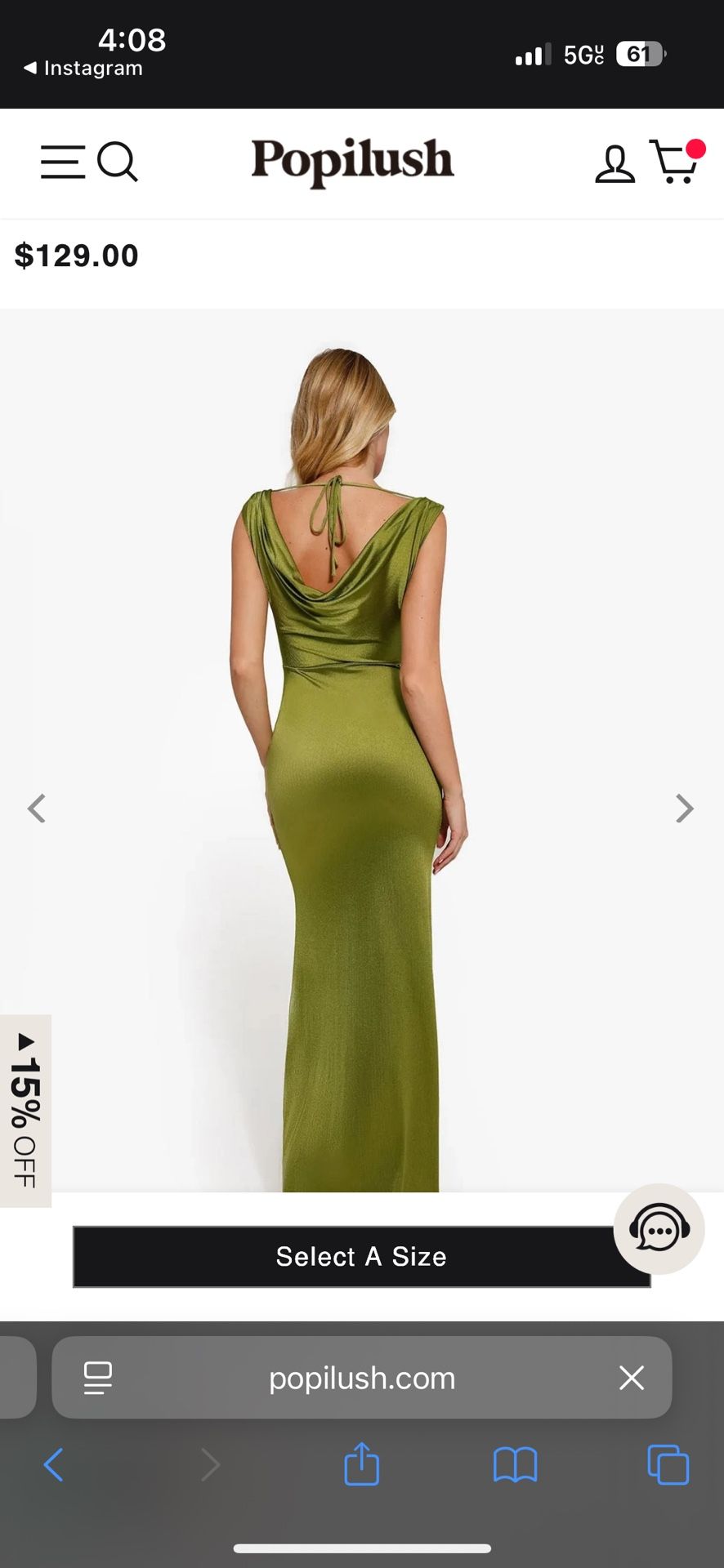View the shopping cart

677,161
